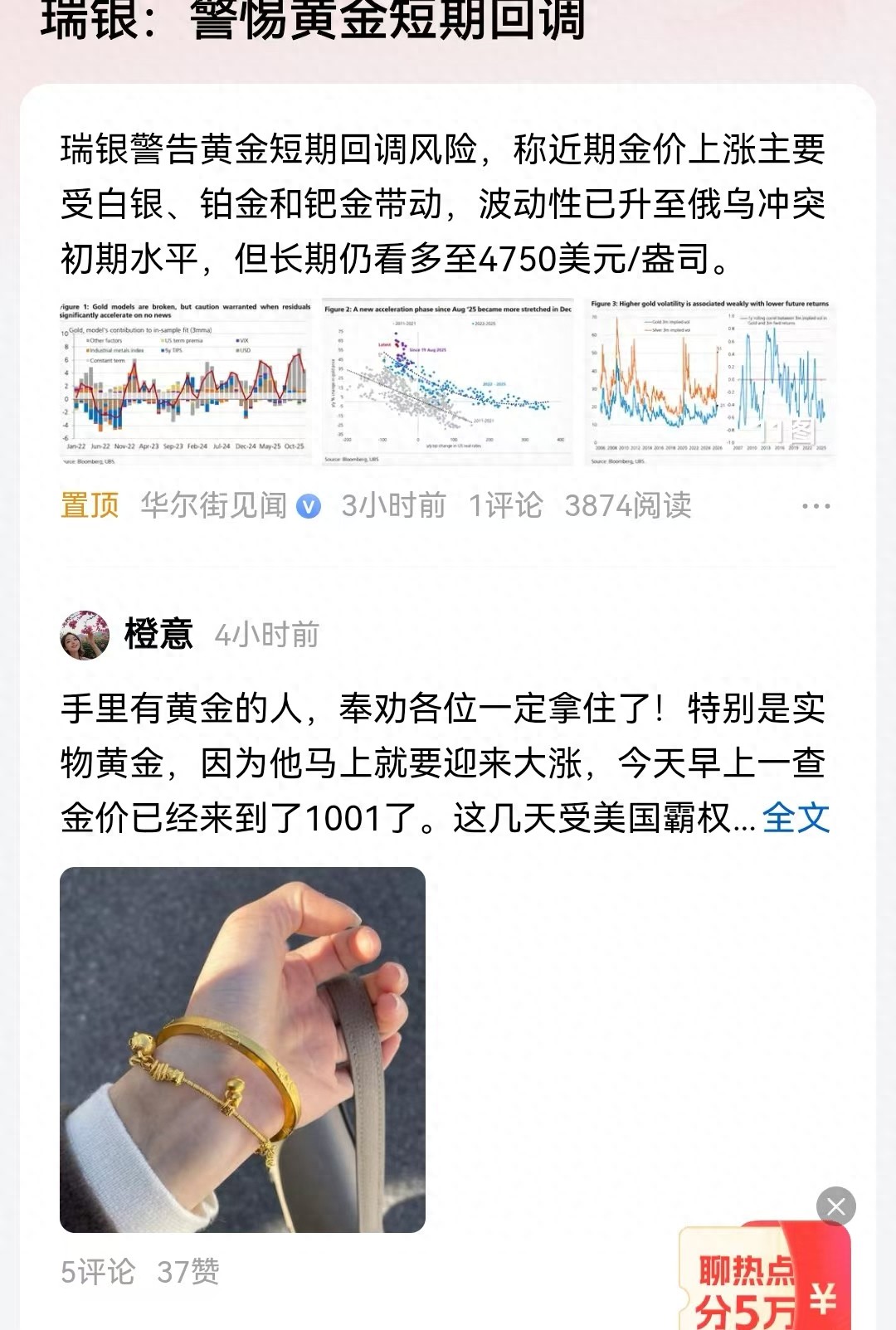
Task: View the second scatter chart image
Action: click(x=448, y=382)
